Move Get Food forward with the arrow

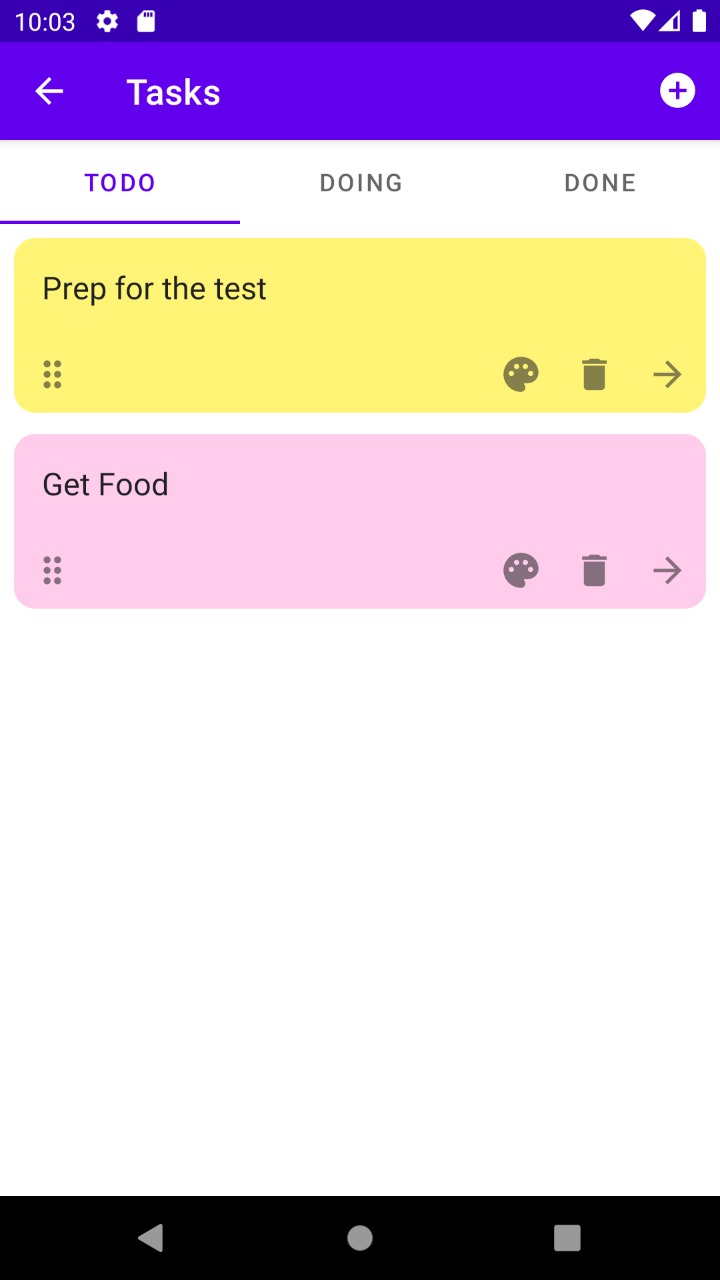[x=667, y=570]
